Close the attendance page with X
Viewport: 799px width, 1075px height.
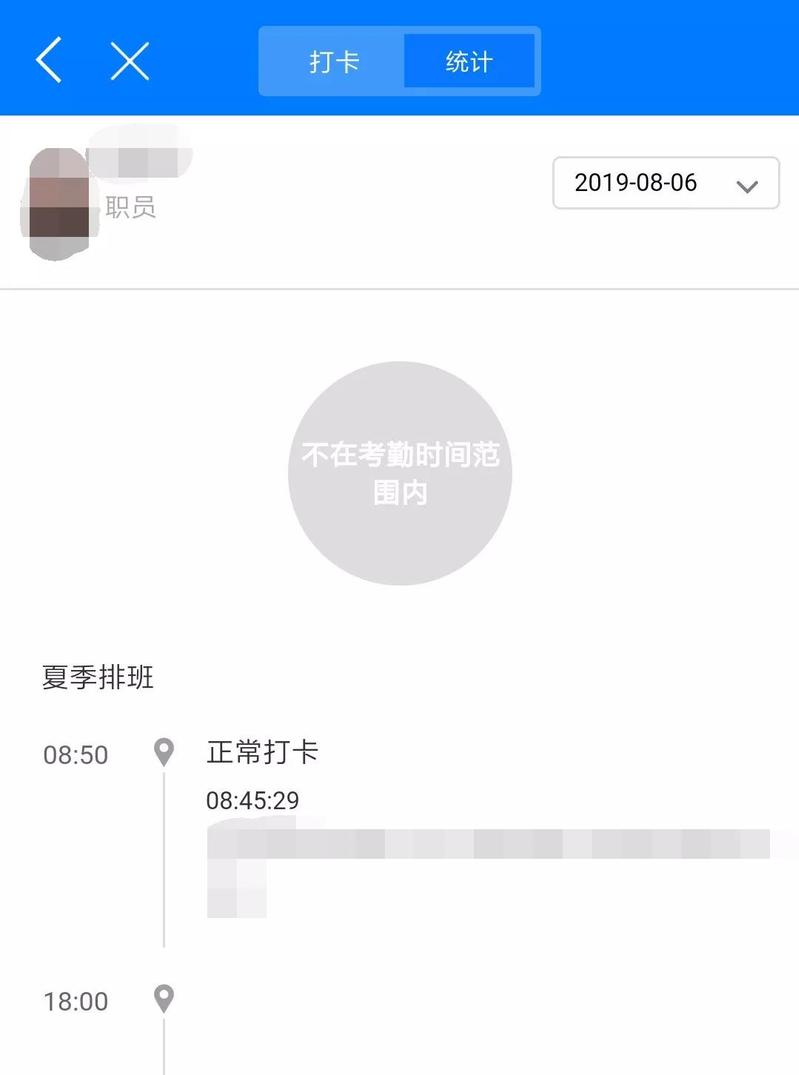pyautogui.click(x=129, y=61)
